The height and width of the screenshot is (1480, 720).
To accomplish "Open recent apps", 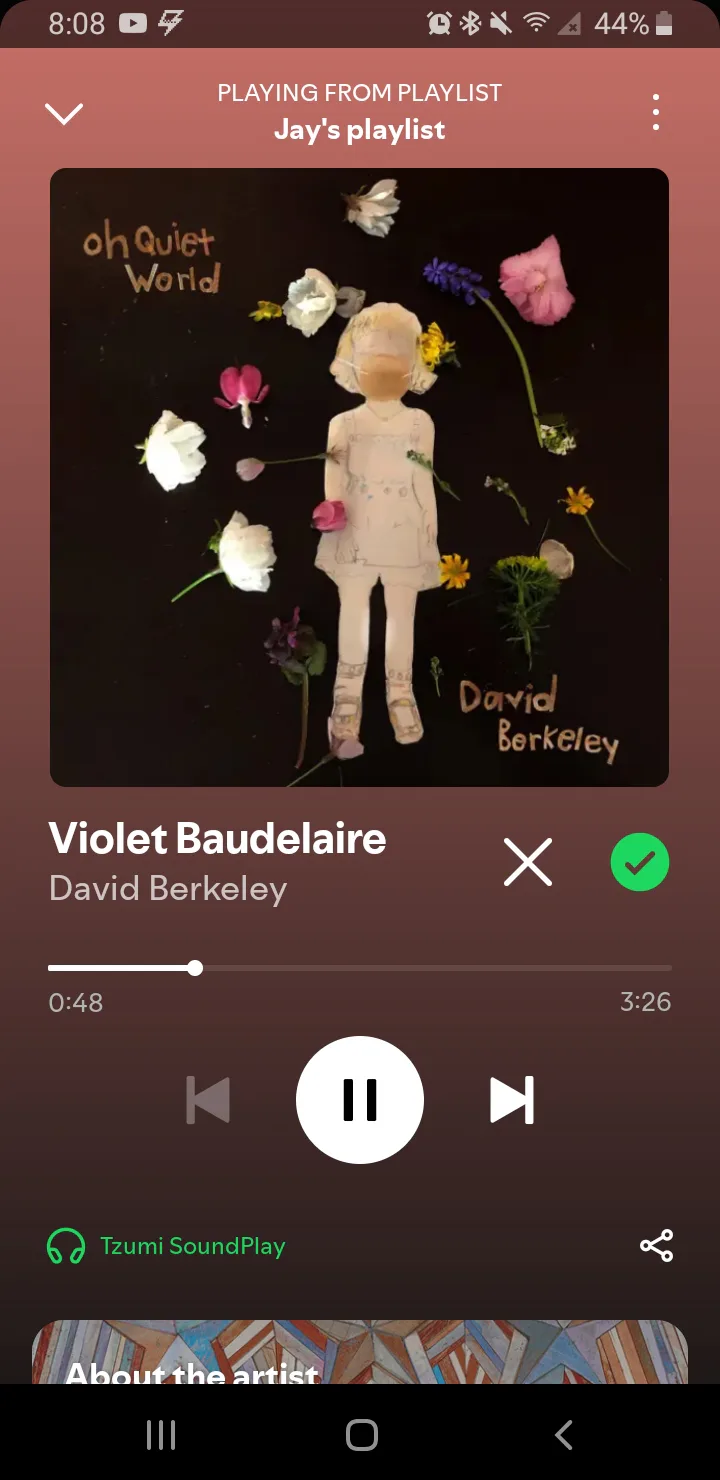I will pyautogui.click(x=160, y=1435).
